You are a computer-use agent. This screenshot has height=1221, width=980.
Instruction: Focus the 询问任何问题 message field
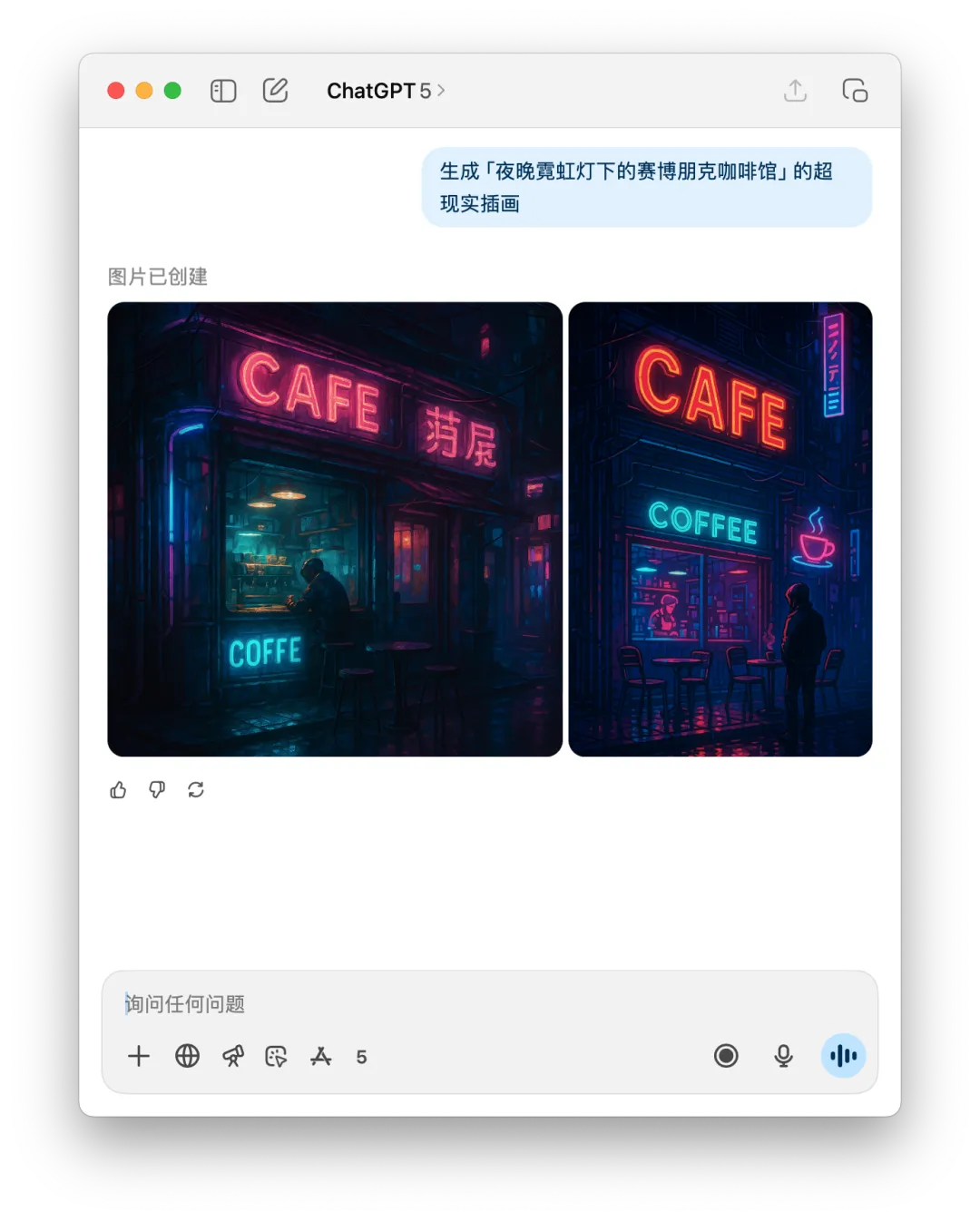coord(490,1004)
